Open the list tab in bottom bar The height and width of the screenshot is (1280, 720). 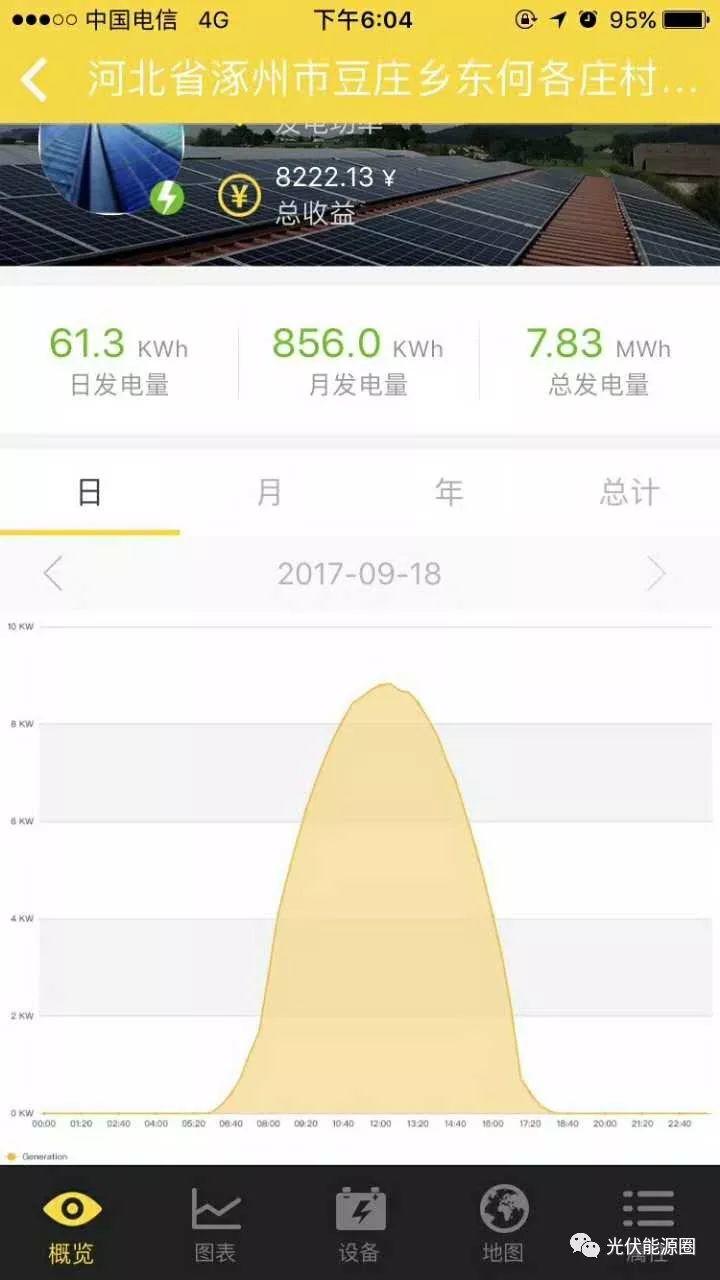coord(648,1220)
